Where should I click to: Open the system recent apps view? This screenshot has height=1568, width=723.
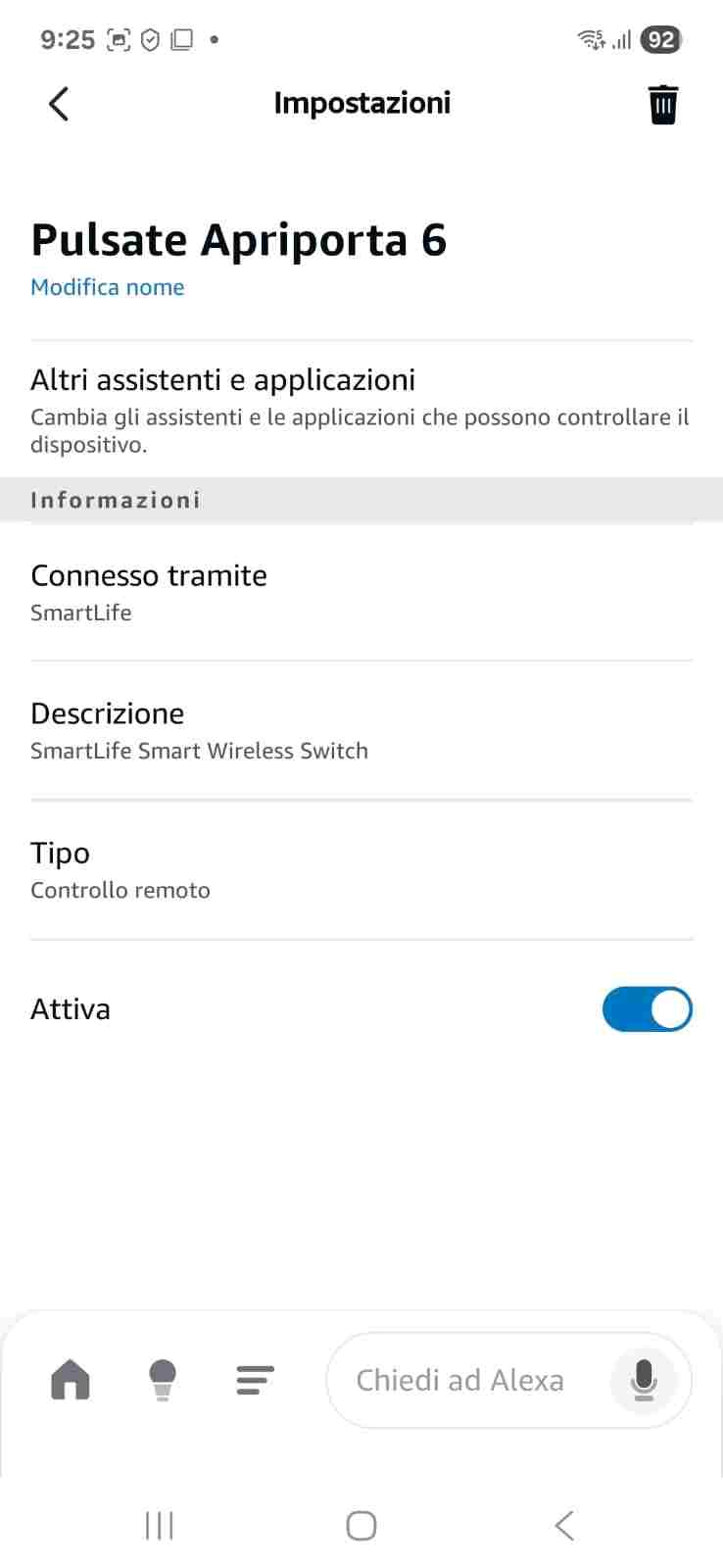[159, 1525]
